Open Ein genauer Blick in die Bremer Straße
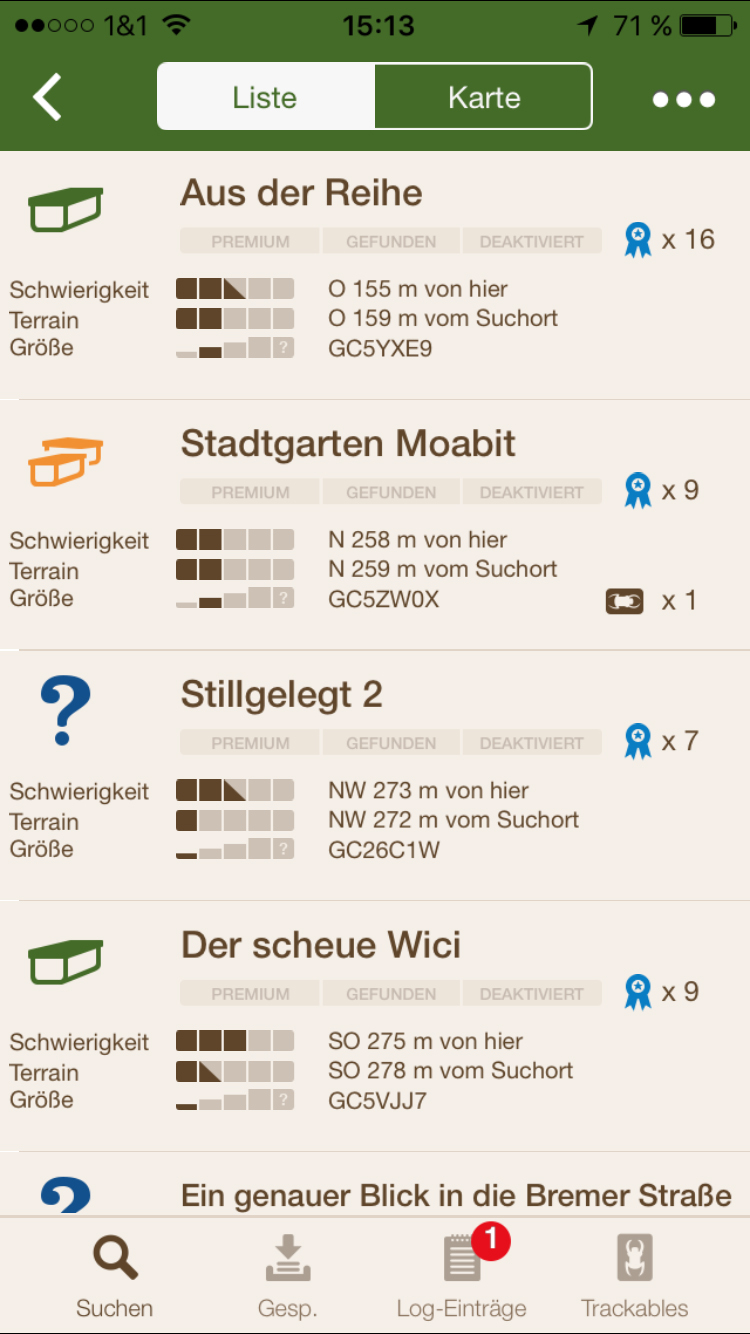 point(455,1195)
